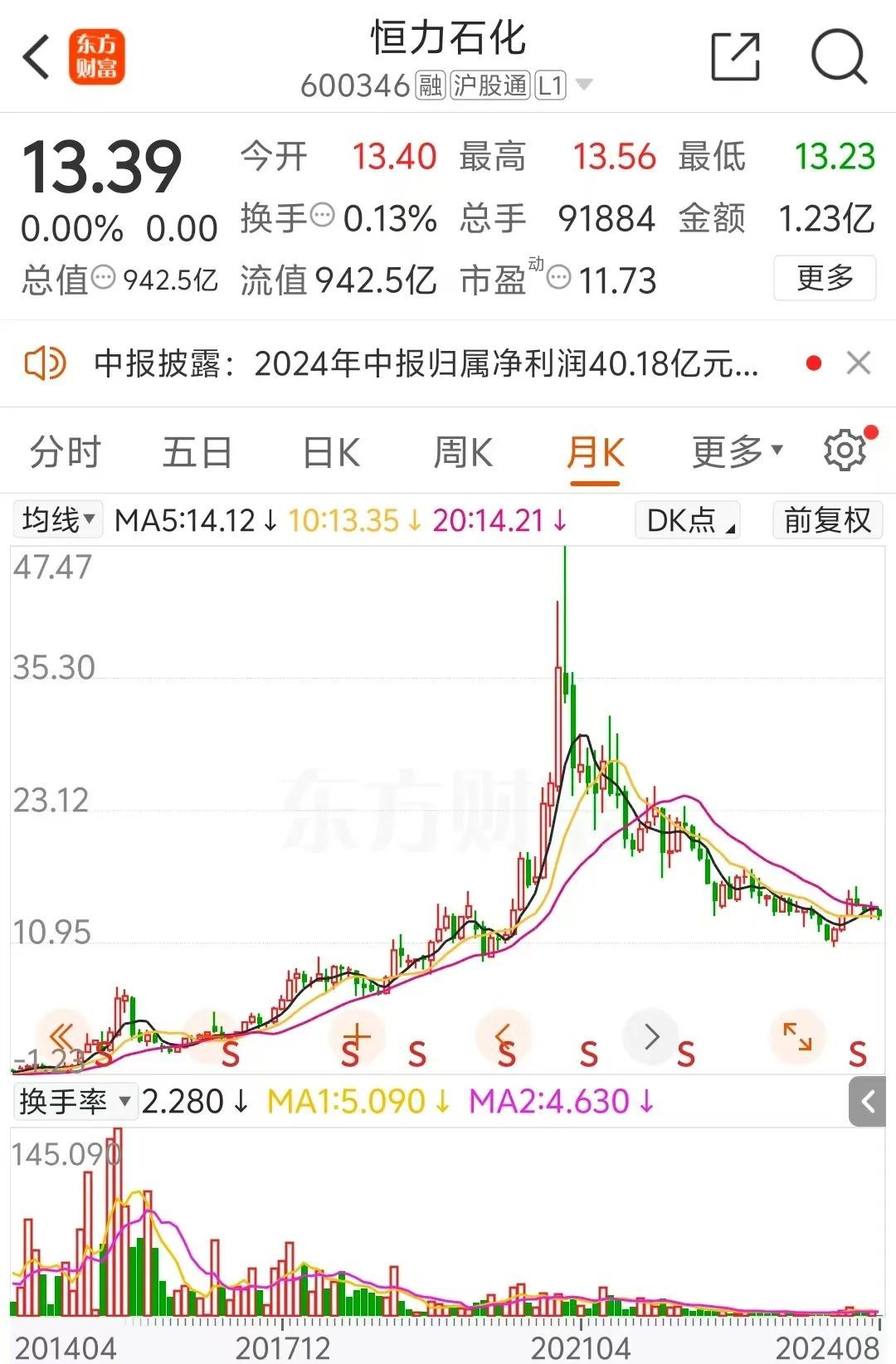Change the 前复权 adjustment setting
This screenshot has height=1364, width=896.
click(827, 520)
